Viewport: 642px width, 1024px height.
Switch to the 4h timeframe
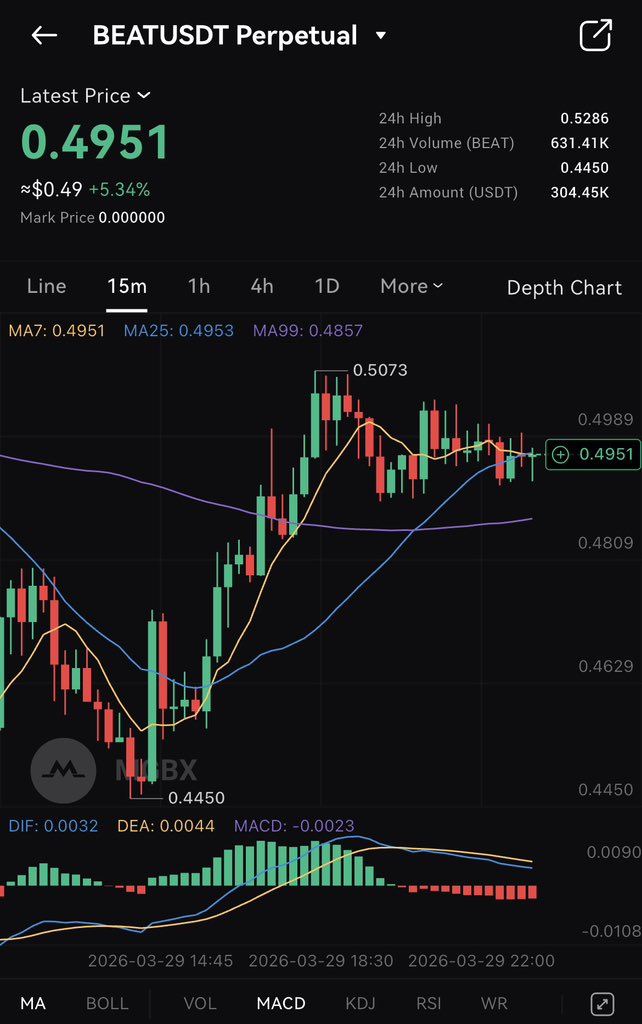point(262,286)
